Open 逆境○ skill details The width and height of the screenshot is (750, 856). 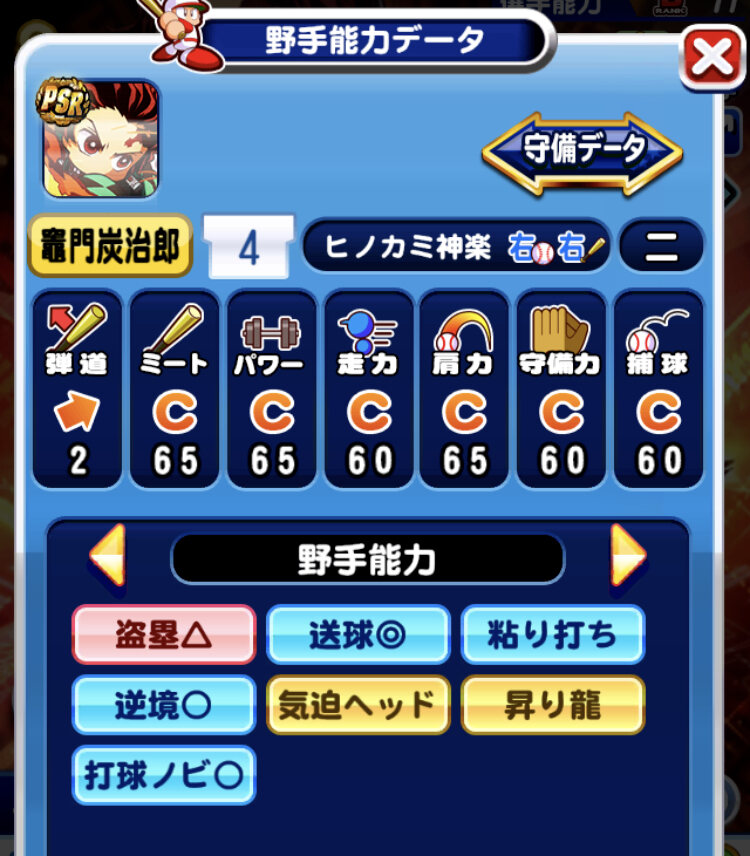pos(163,705)
